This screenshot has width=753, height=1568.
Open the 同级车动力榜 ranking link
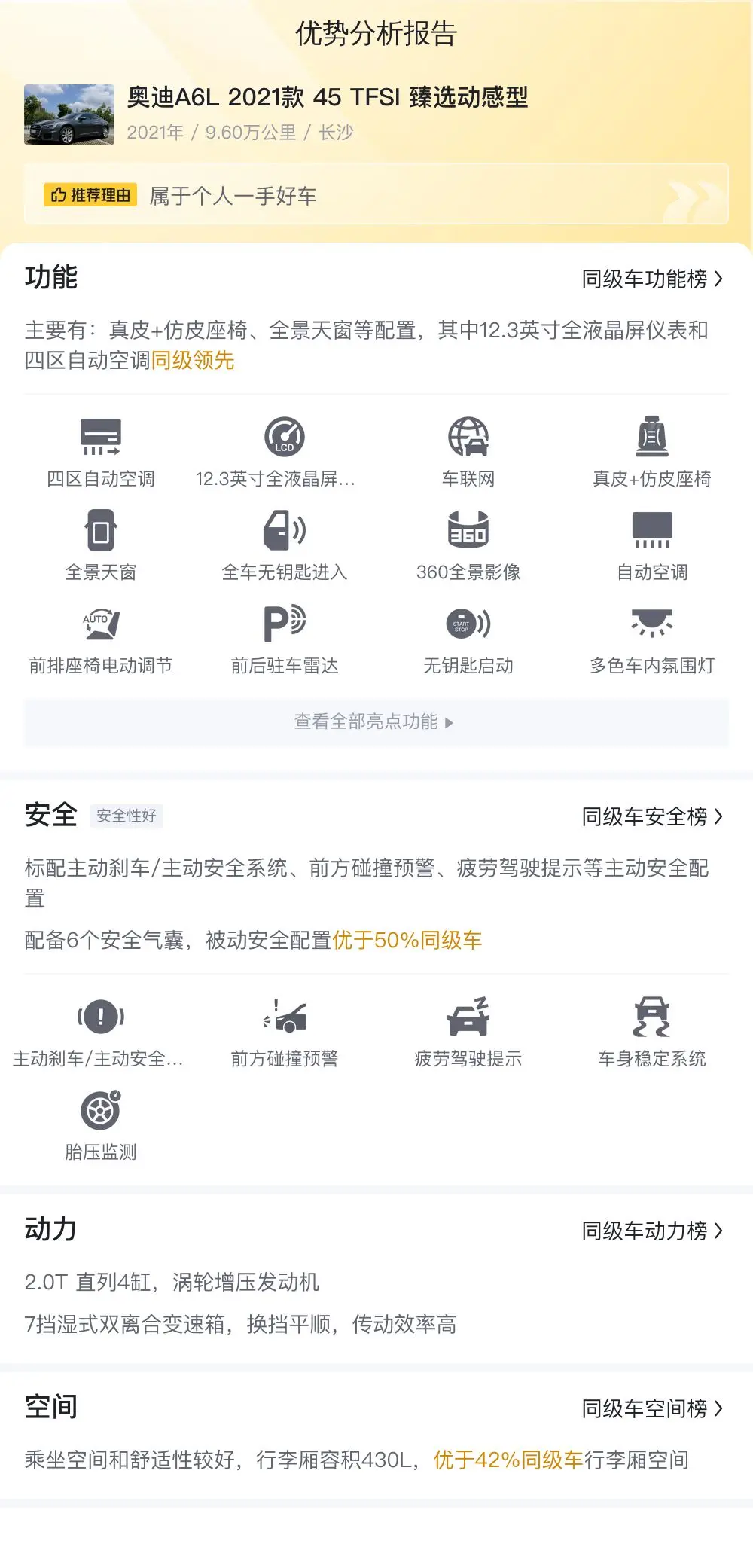click(x=652, y=1231)
